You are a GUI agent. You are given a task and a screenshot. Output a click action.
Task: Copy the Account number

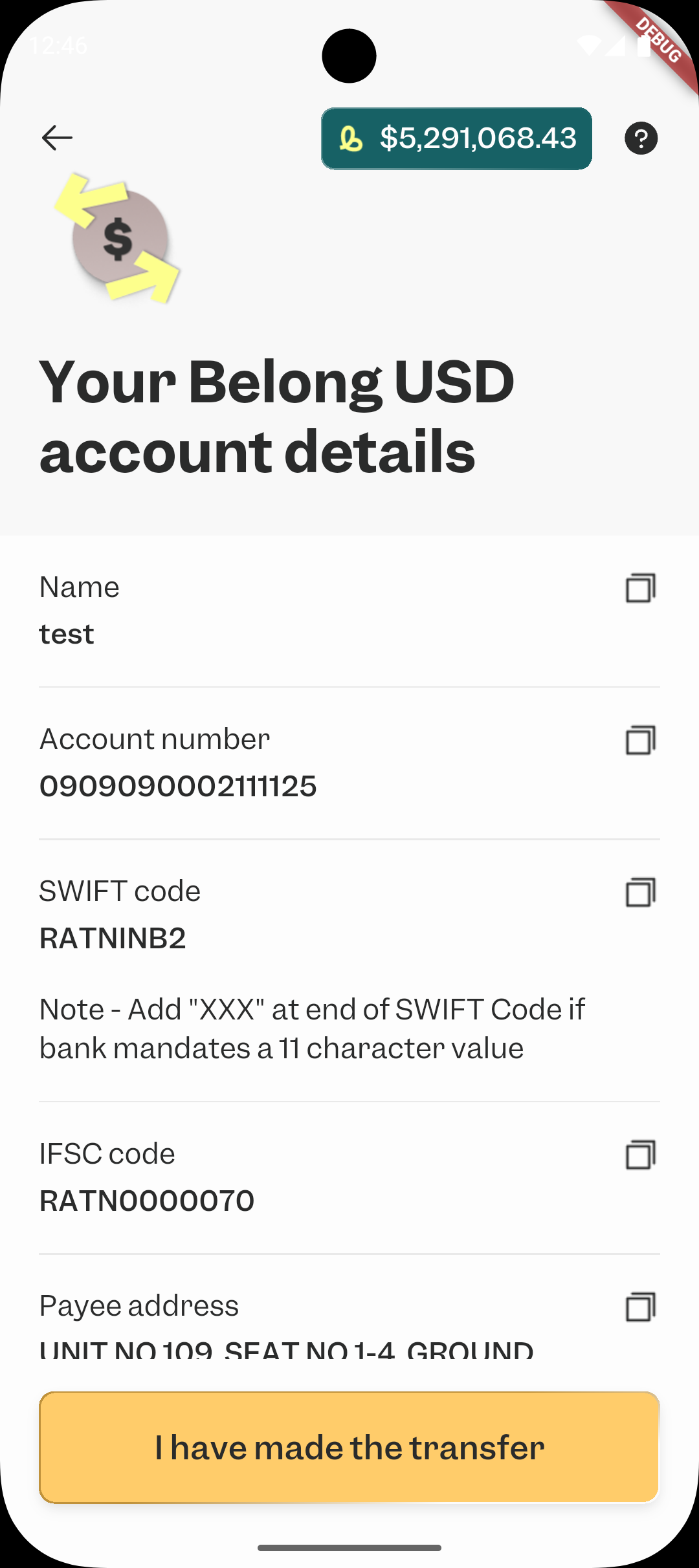coord(640,740)
